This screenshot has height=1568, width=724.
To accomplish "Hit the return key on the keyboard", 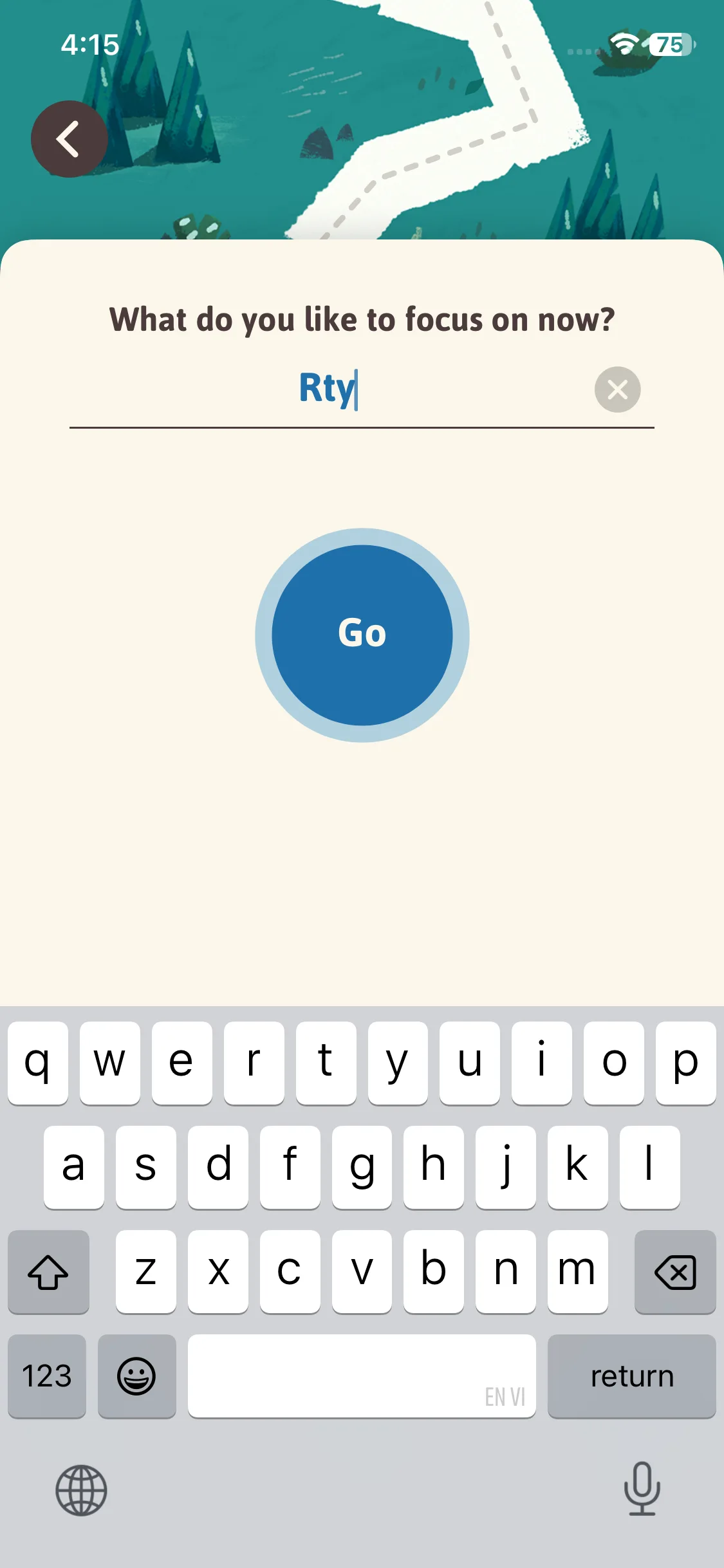I will tap(631, 1376).
